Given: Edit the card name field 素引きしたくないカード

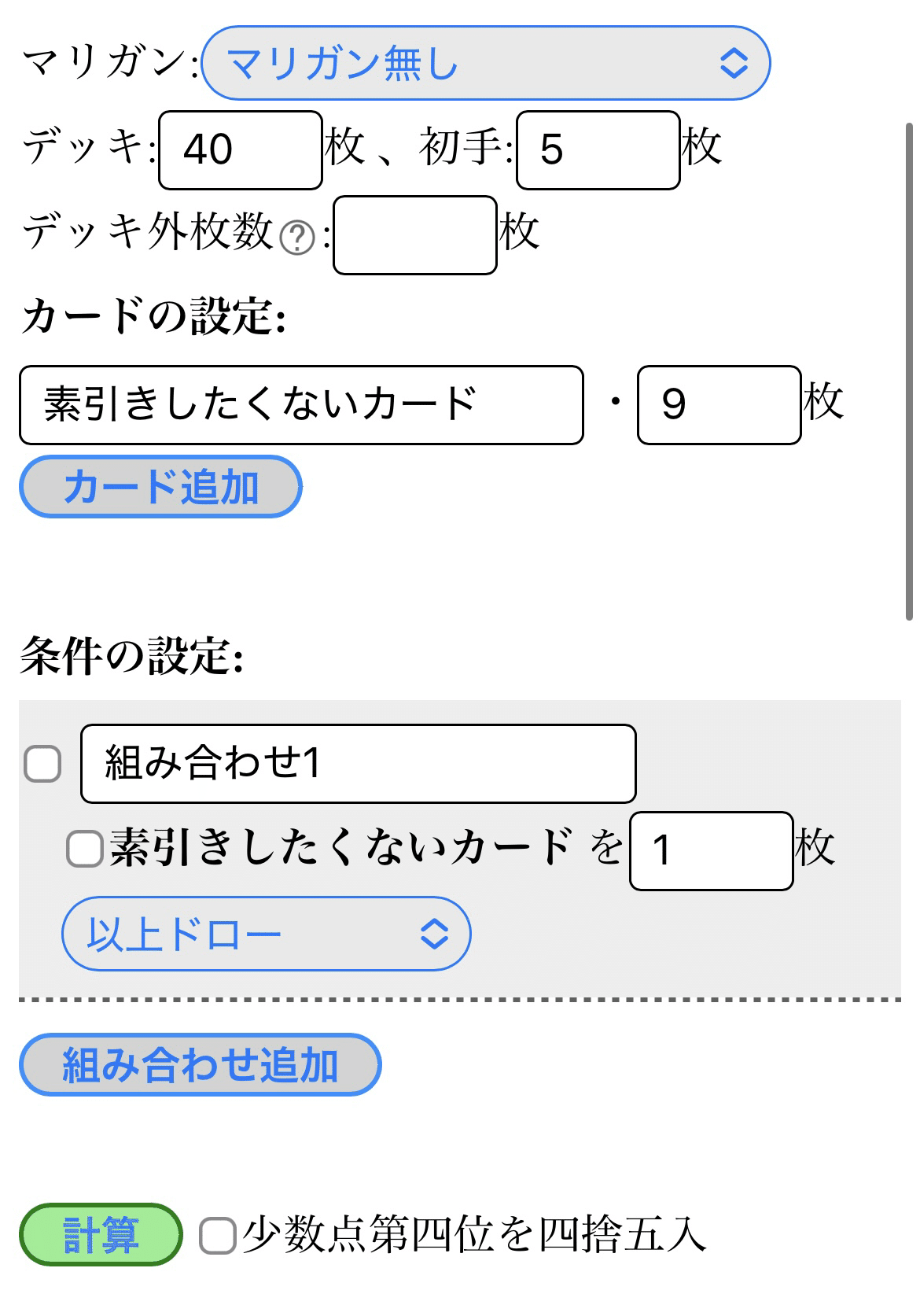Looking at the screenshot, I should [x=301, y=405].
